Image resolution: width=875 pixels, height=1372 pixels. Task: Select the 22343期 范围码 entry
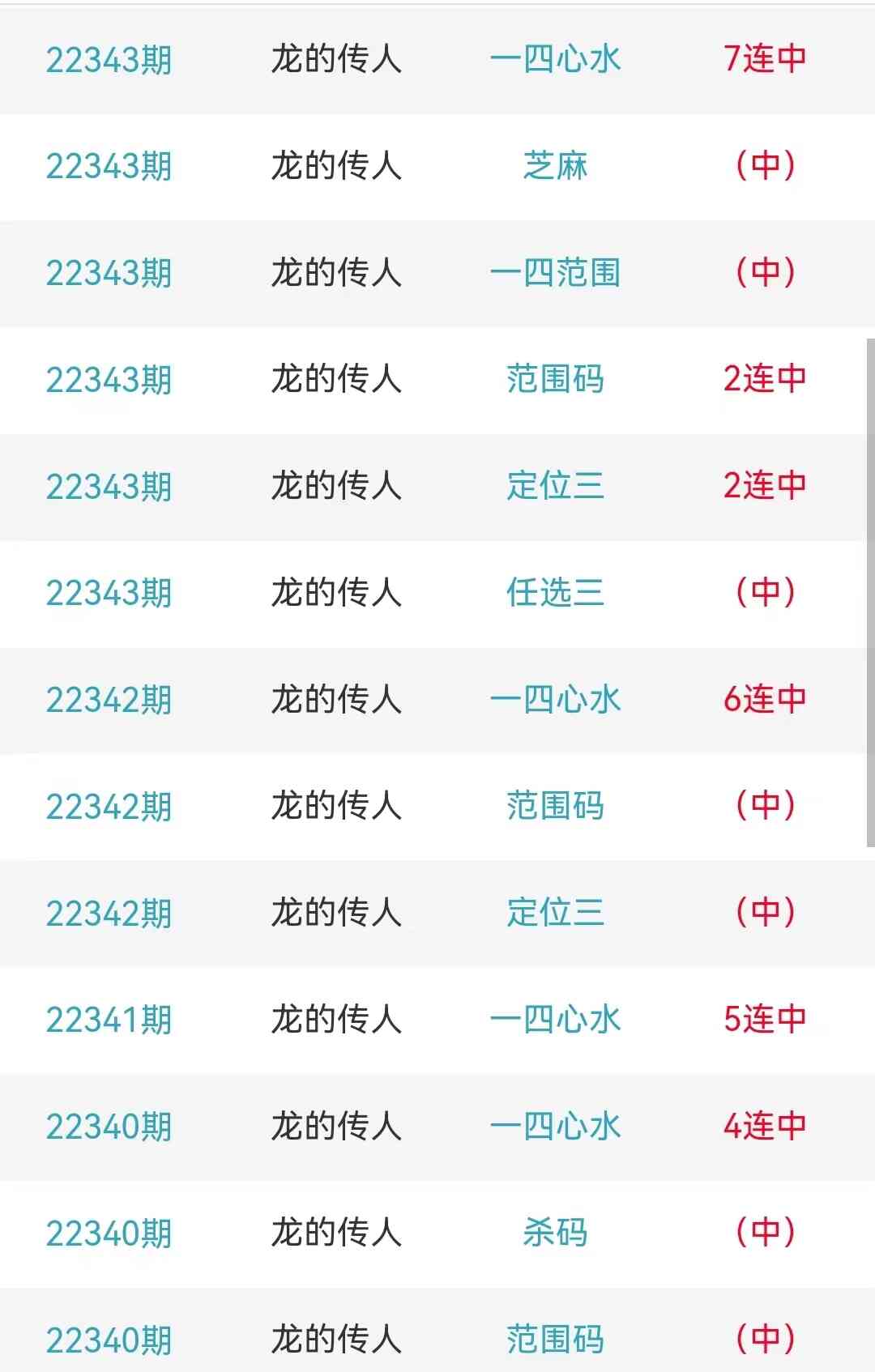click(555, 379)
